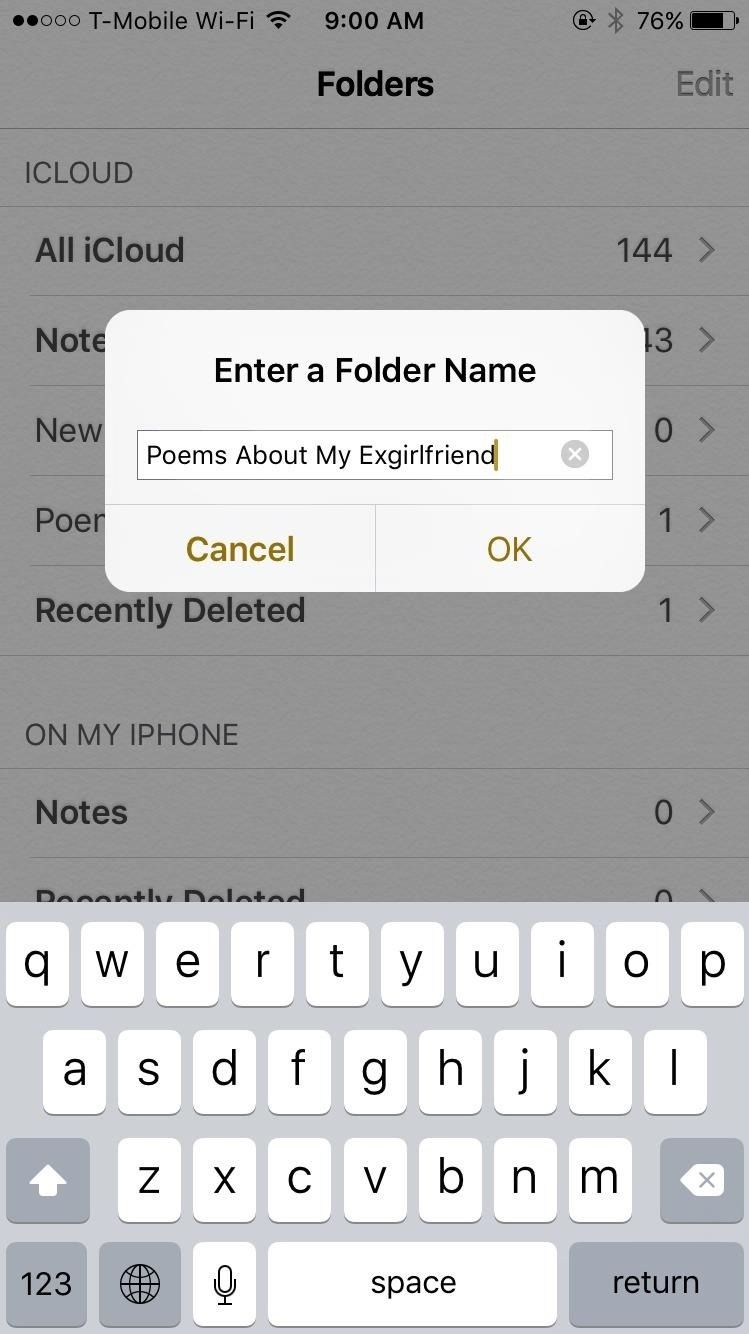Clear the folder name using the X icon
The height and width of the screenshot is (1334, 749).
coord(575,454)
